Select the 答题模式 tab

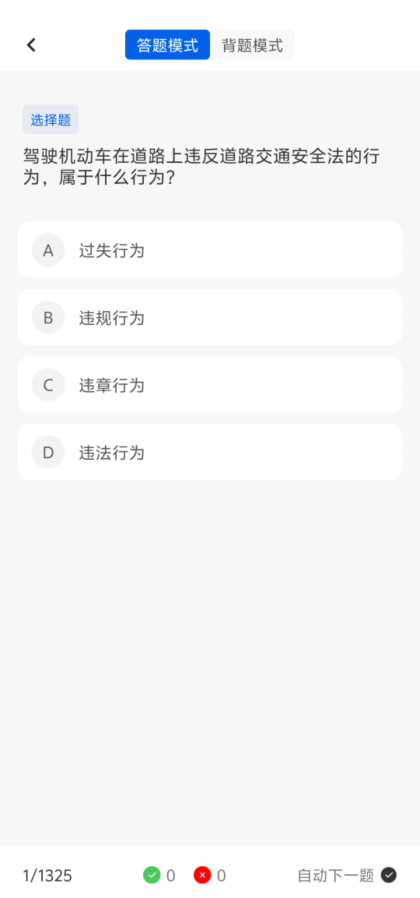click(x=168, y=45)
